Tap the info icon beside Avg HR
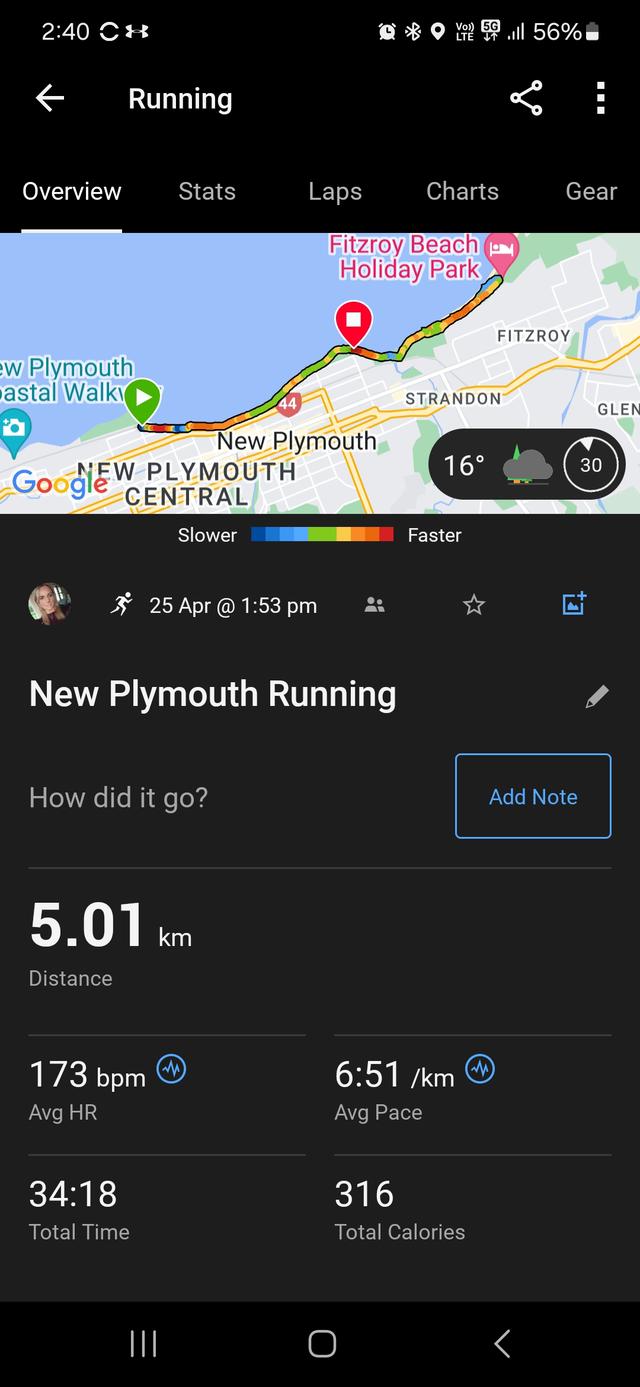Image resolution: width=640 pixels, height=1387 pixels. [x=172, y=1070]
